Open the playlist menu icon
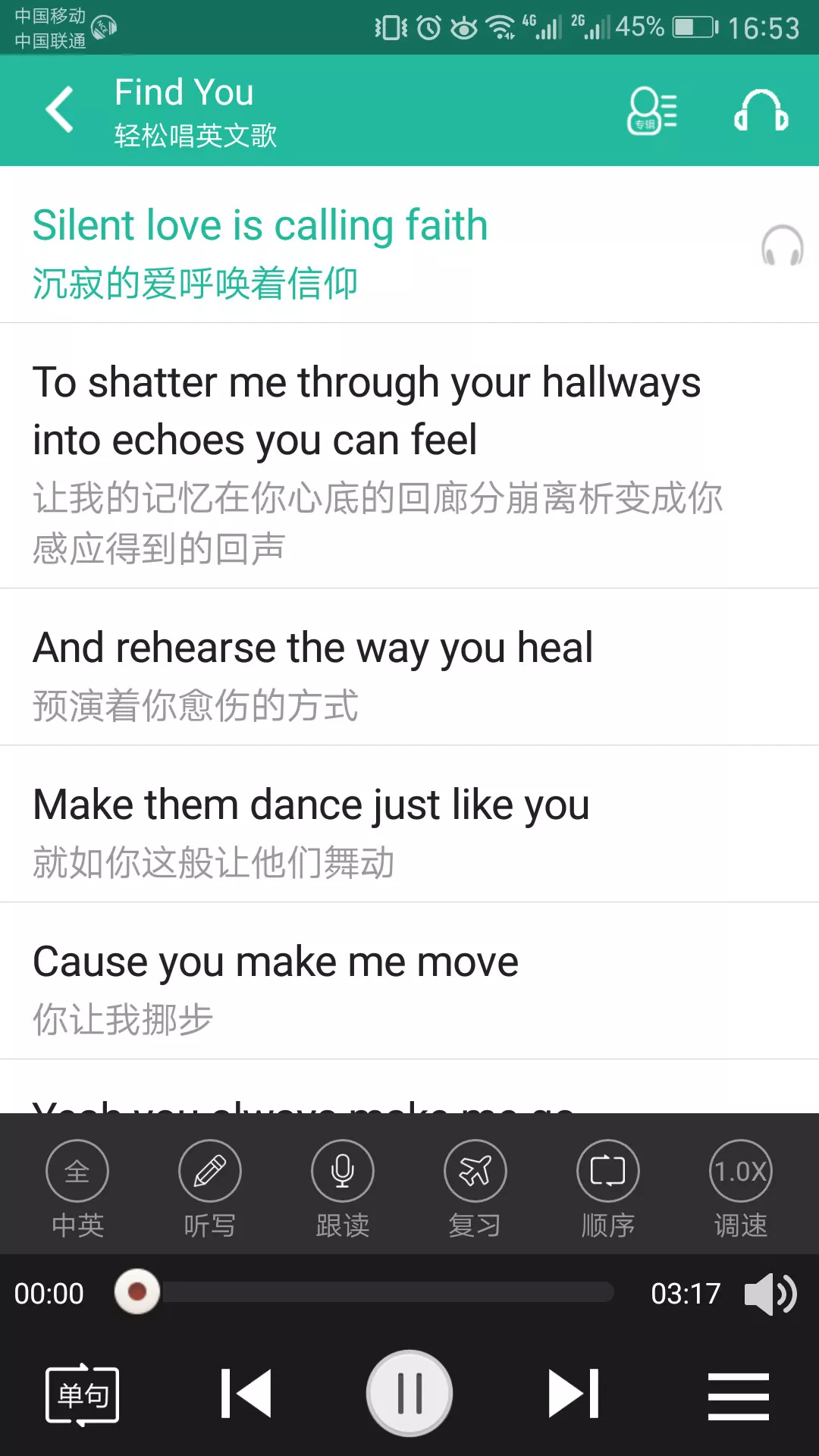This screenshot has height=1456, width=819. pyautogui.click(x=739, y=1395)
